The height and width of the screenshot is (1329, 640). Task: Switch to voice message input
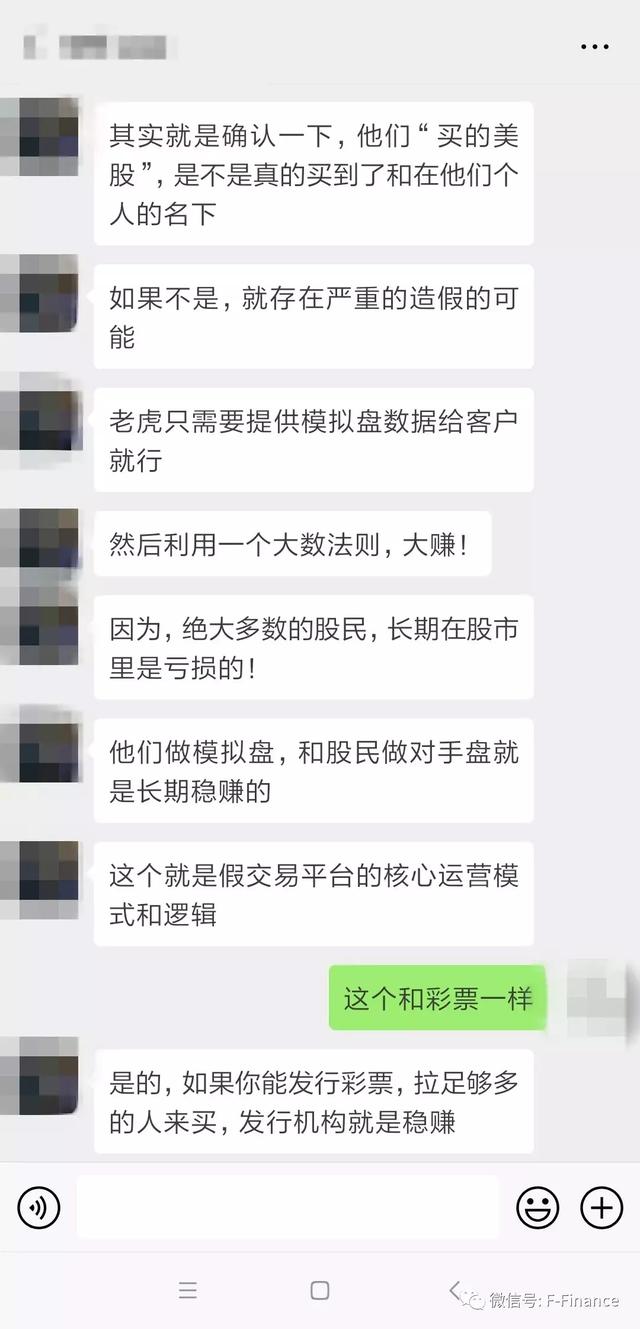39,1208
